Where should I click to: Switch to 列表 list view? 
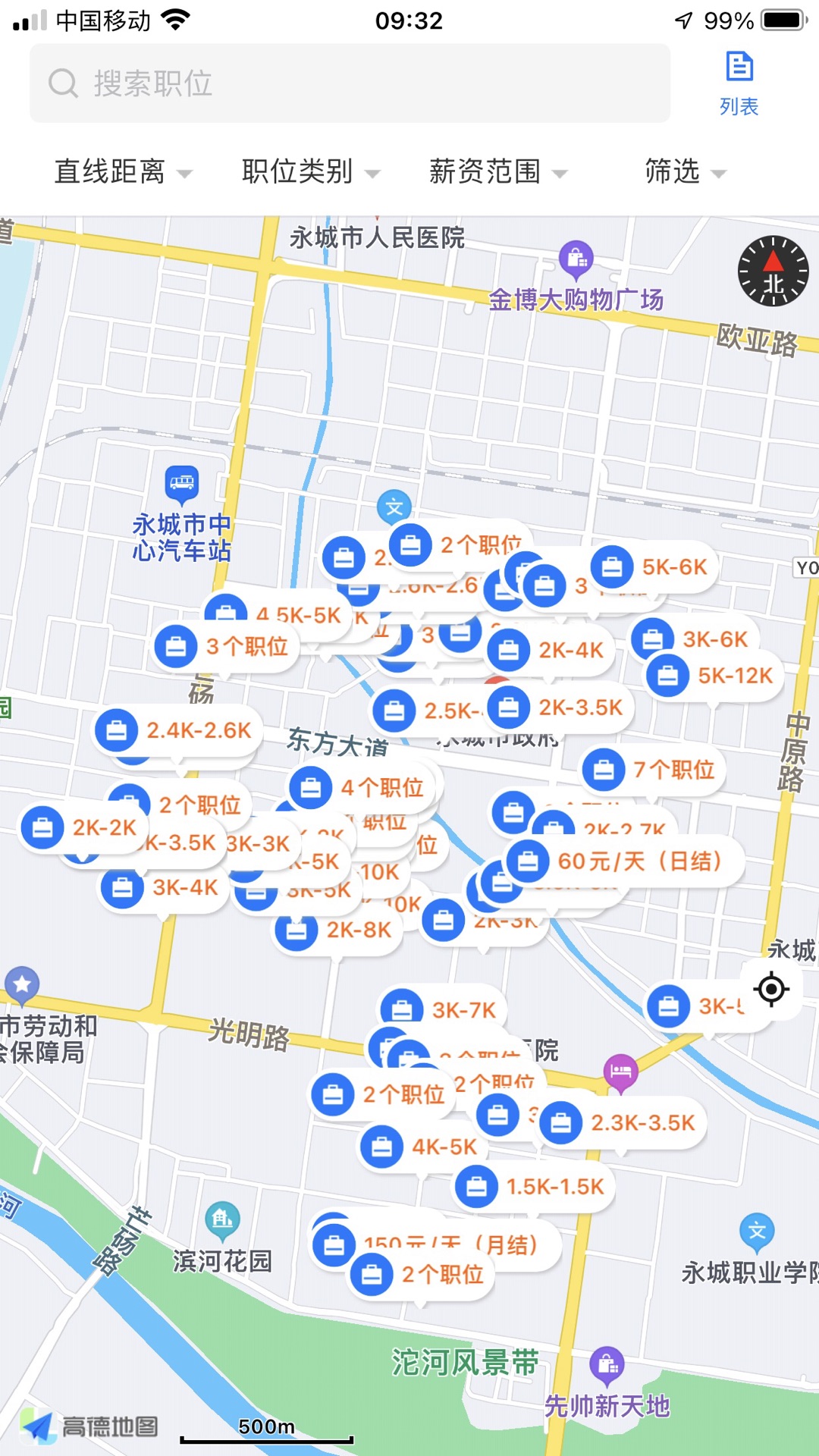739,83
